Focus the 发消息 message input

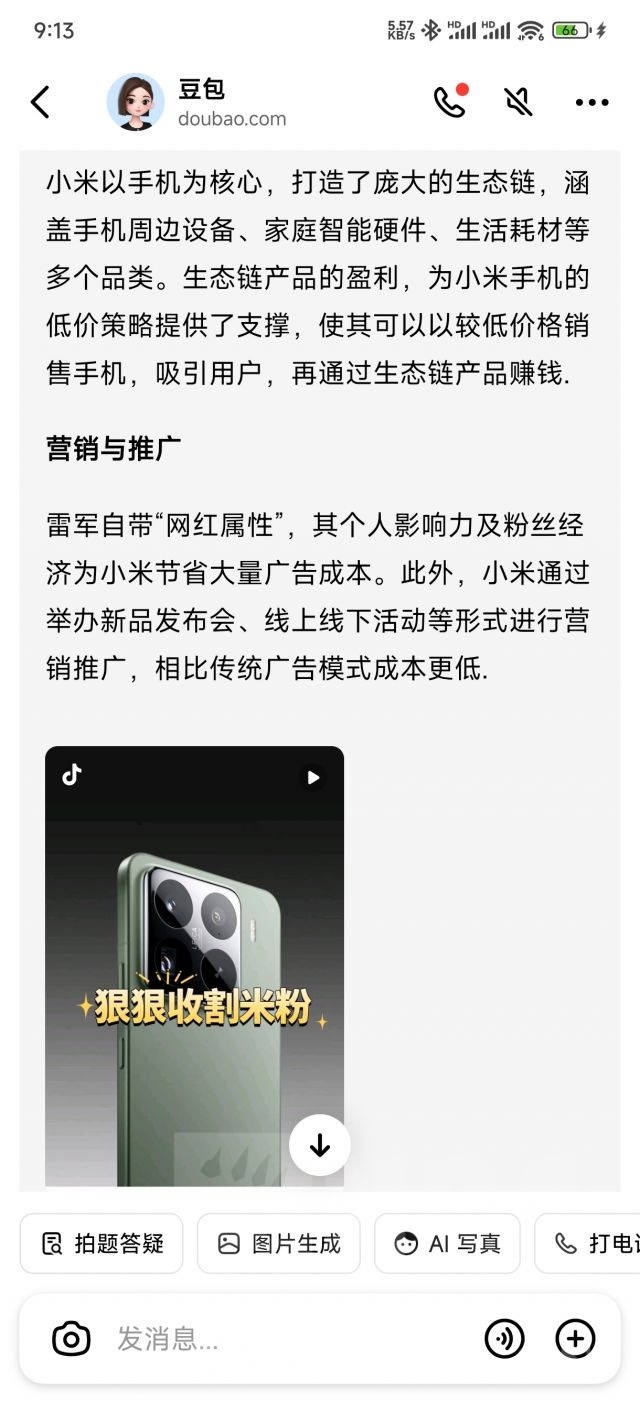290,1339
